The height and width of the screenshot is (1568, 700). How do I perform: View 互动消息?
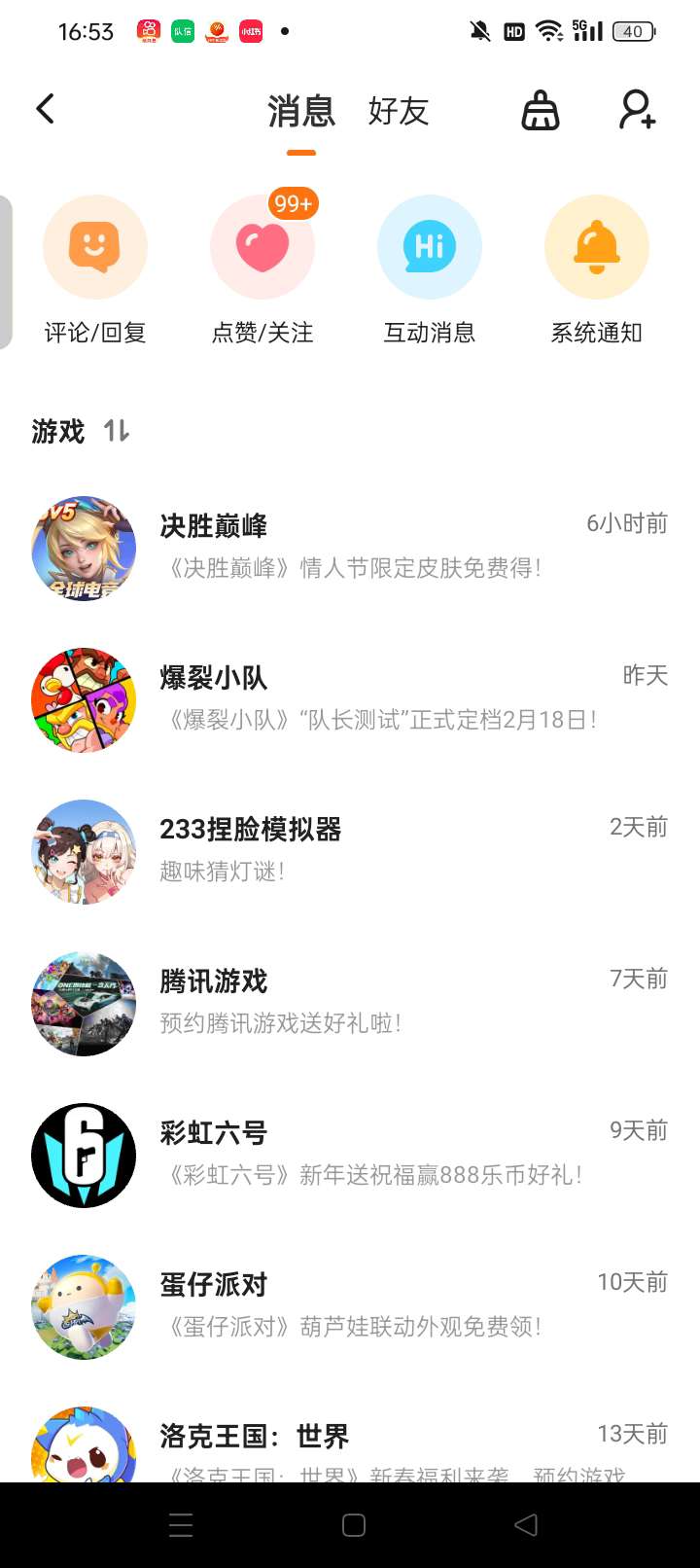(x=430, y=269)
